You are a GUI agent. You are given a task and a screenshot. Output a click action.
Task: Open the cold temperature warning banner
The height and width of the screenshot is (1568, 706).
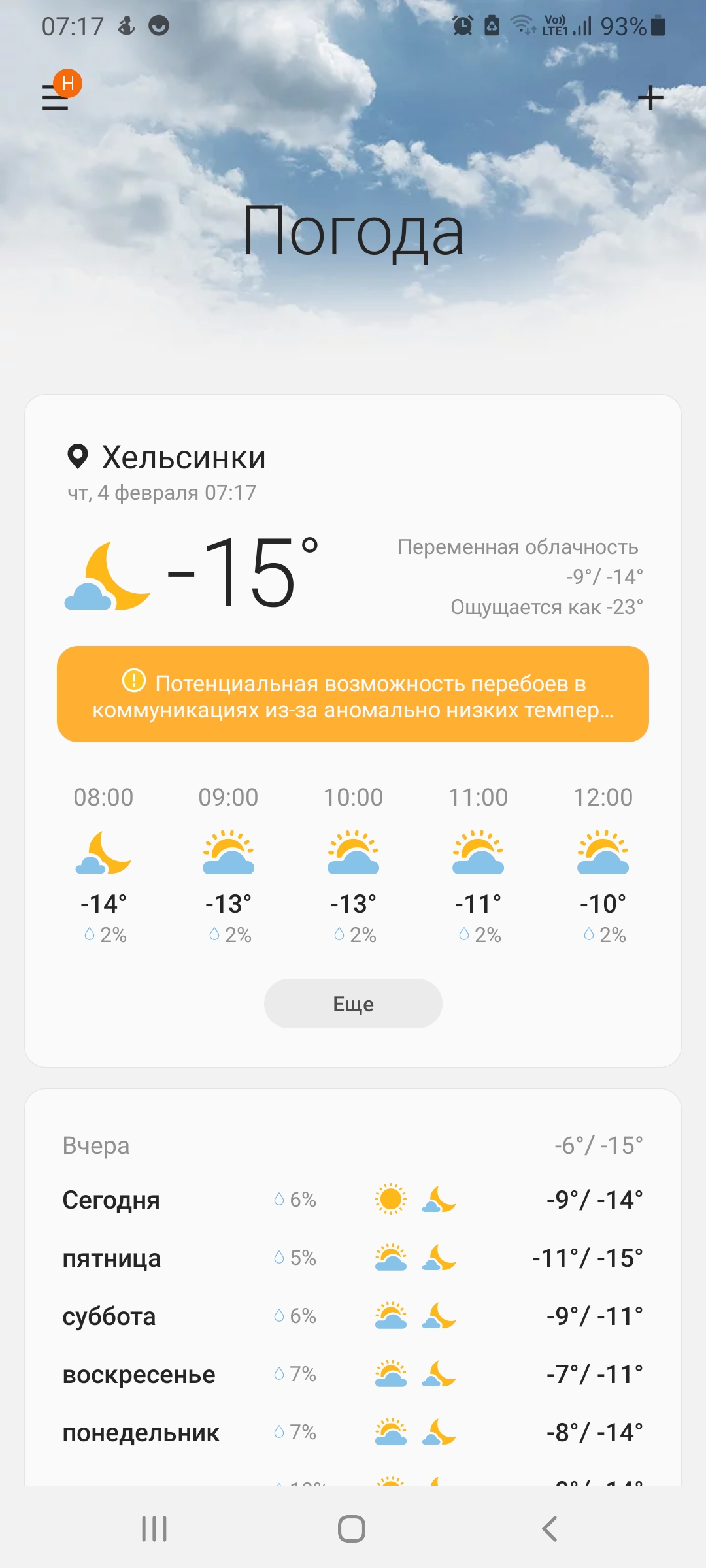(x=353, y=694)
